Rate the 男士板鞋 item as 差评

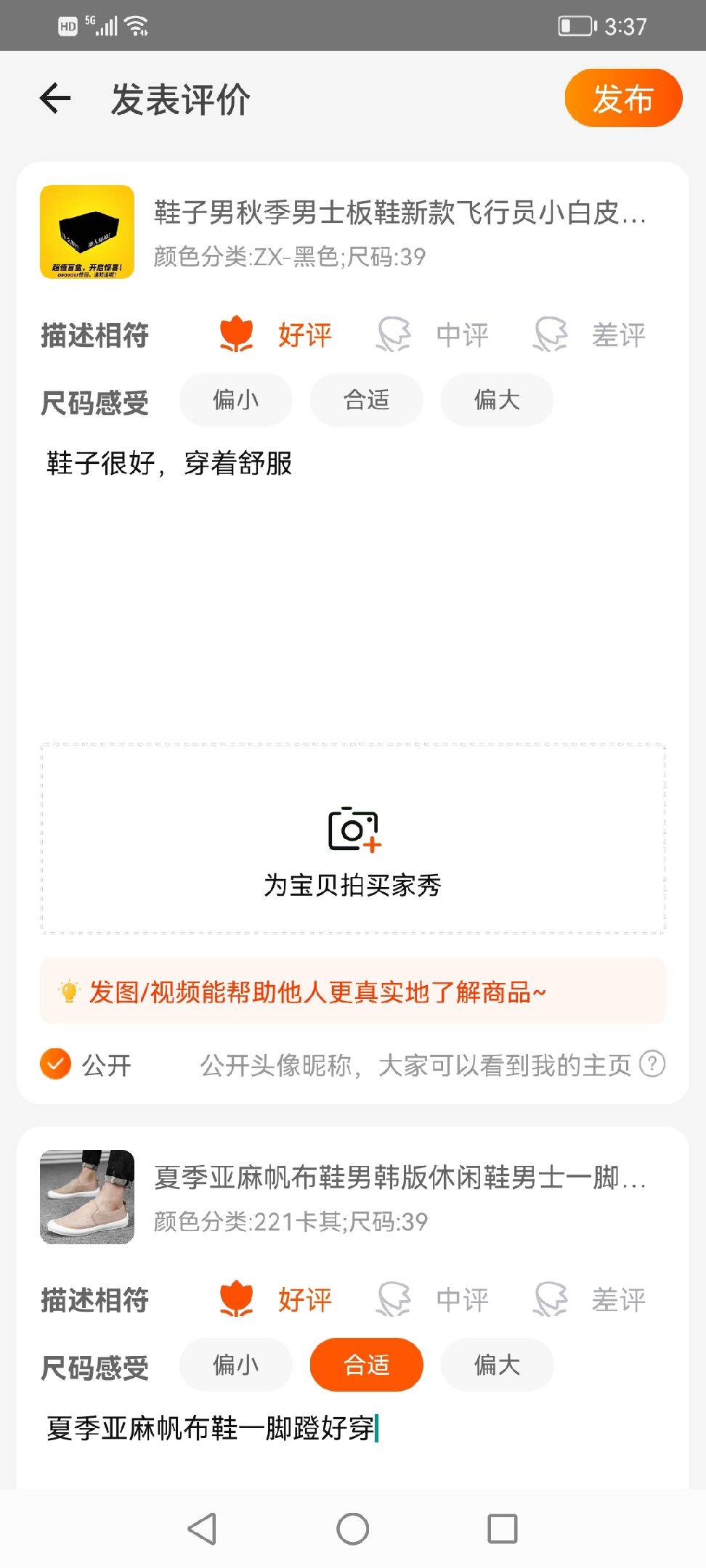pos(590,335)
